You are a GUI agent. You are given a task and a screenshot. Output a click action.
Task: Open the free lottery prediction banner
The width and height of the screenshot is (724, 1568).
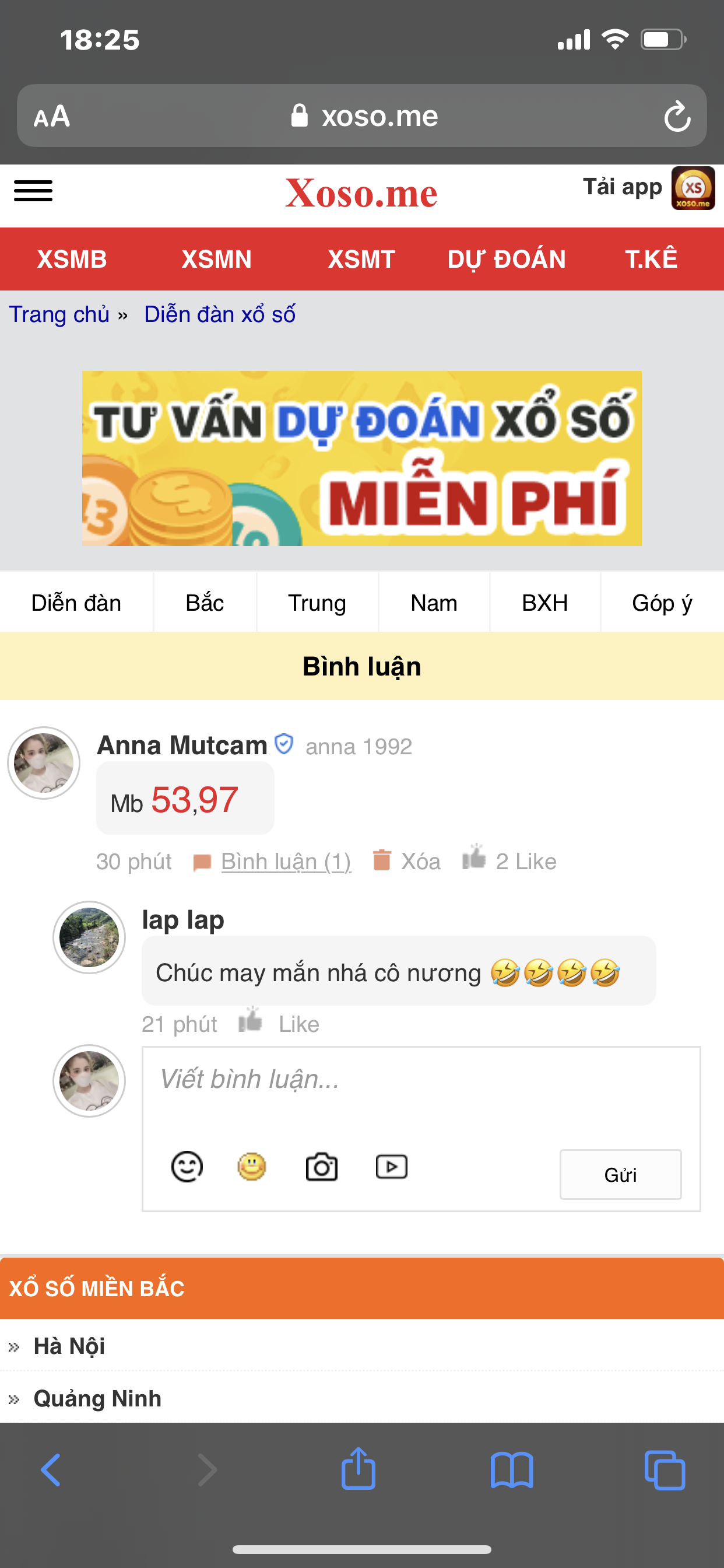coord(362,459)
